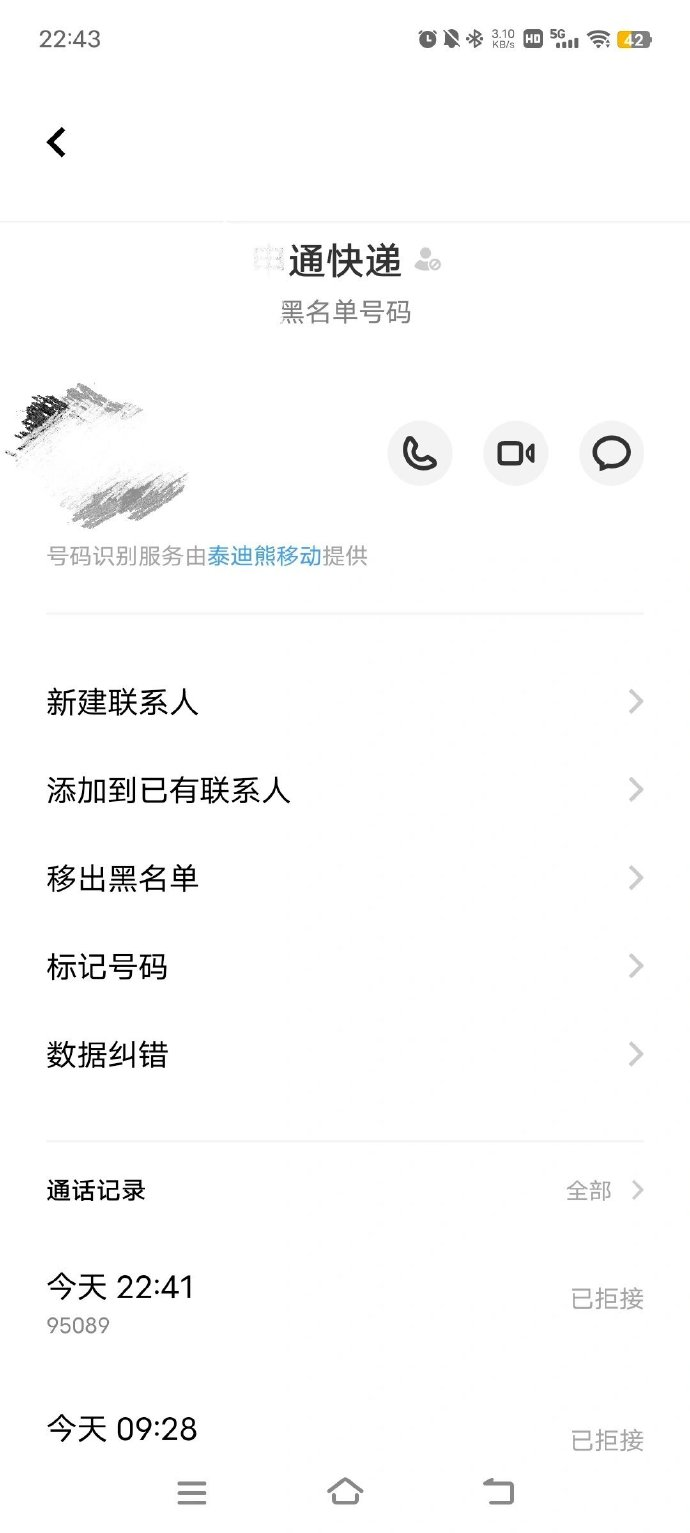Screen dimensions: 690x1533
Task: Open 新建联系人
Action: tap(345, 702)
